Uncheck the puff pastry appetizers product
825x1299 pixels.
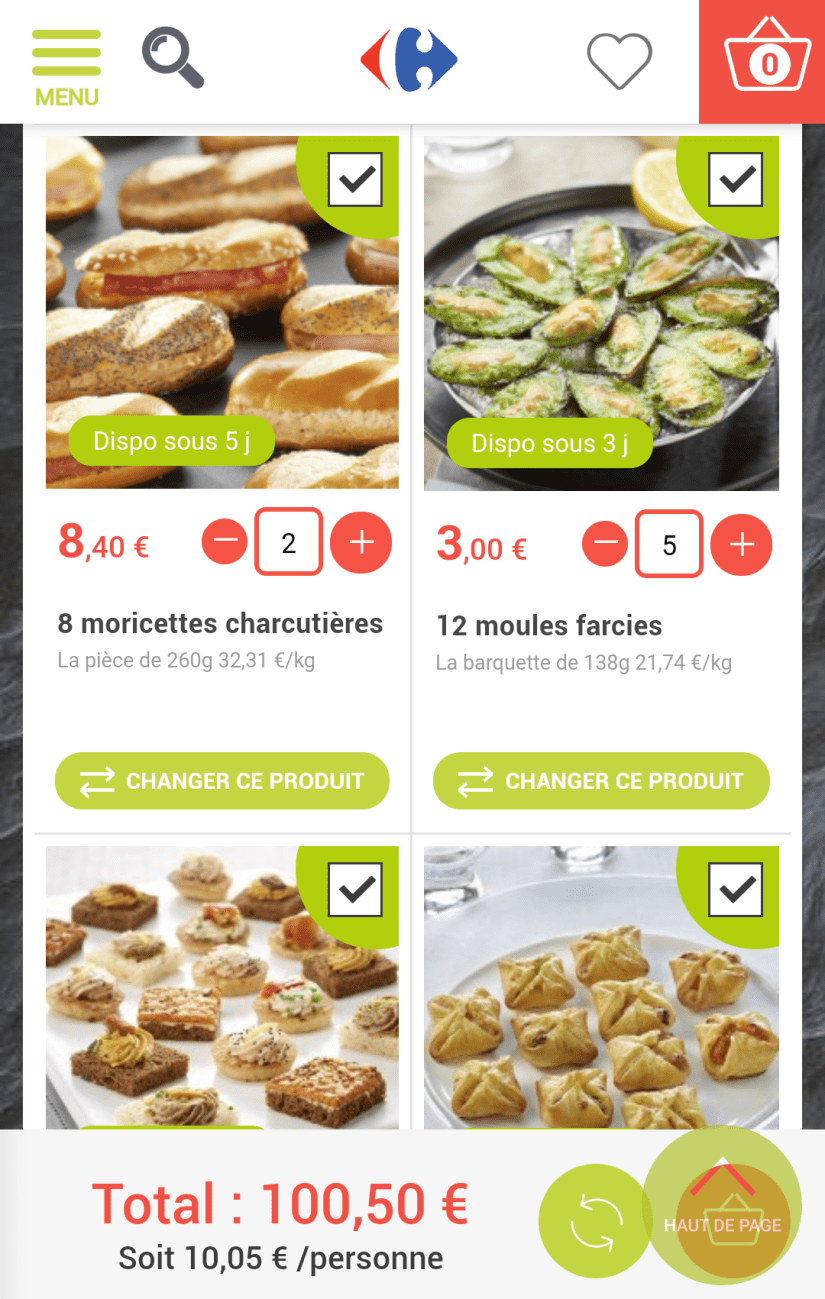pos(735,890)
